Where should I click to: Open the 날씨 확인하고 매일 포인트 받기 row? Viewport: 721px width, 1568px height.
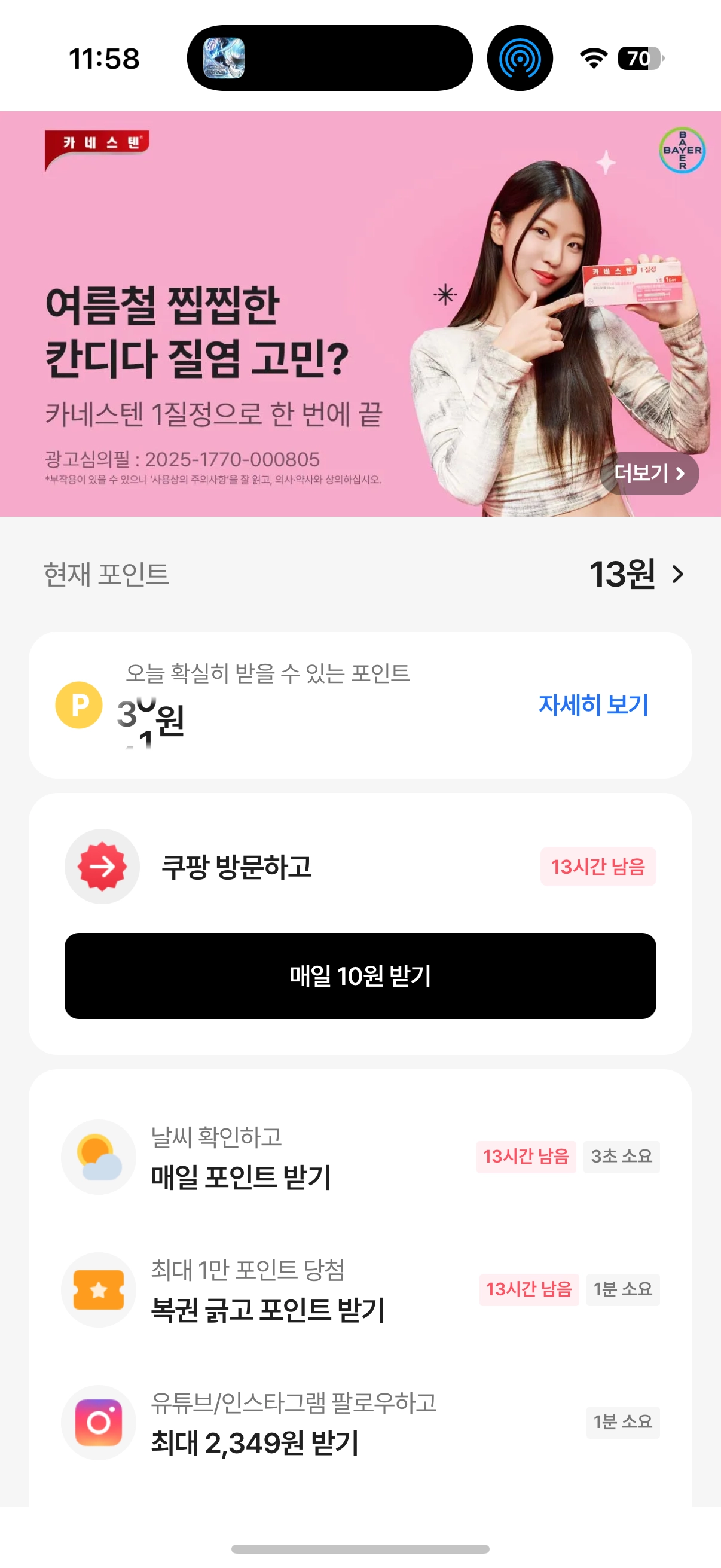(x=360, y=1157)
